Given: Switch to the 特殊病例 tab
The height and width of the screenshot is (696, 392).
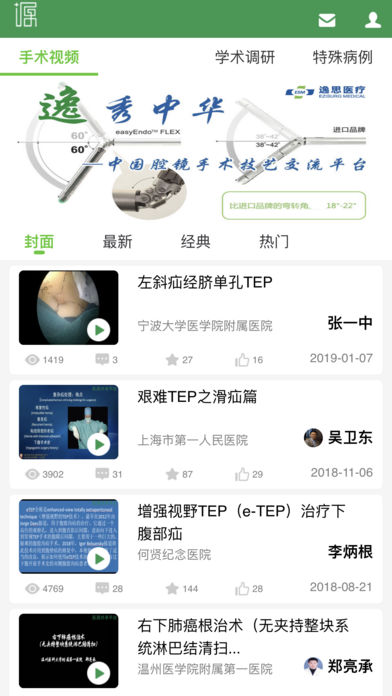Looking at the screenshot, I should [x=343, y=57].
